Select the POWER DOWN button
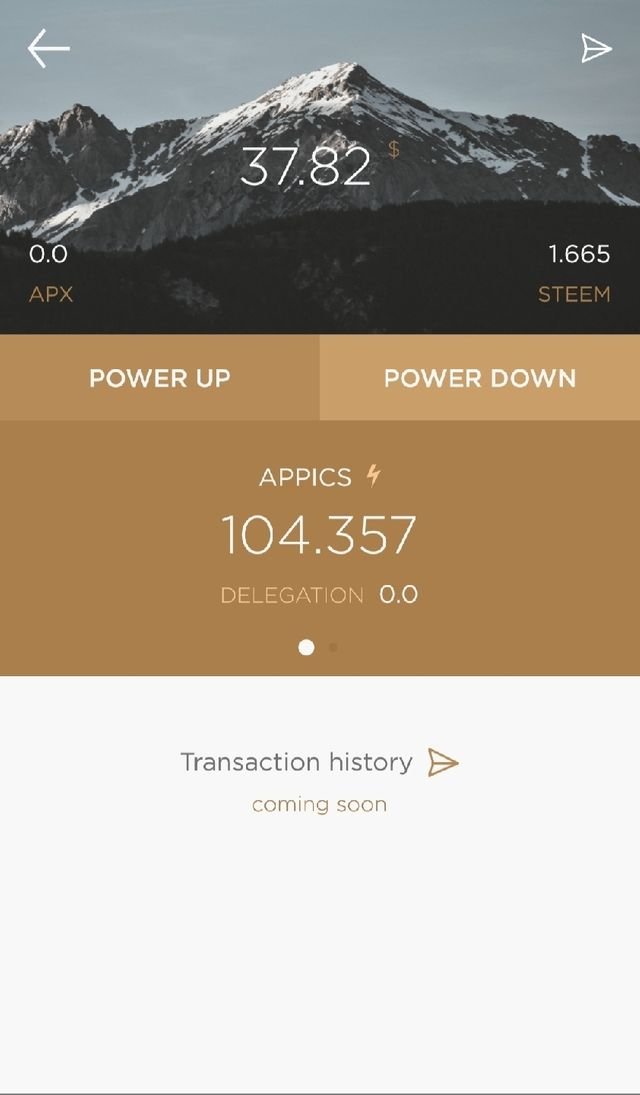This screenshot has height=1095, width=640. [480, 378]
